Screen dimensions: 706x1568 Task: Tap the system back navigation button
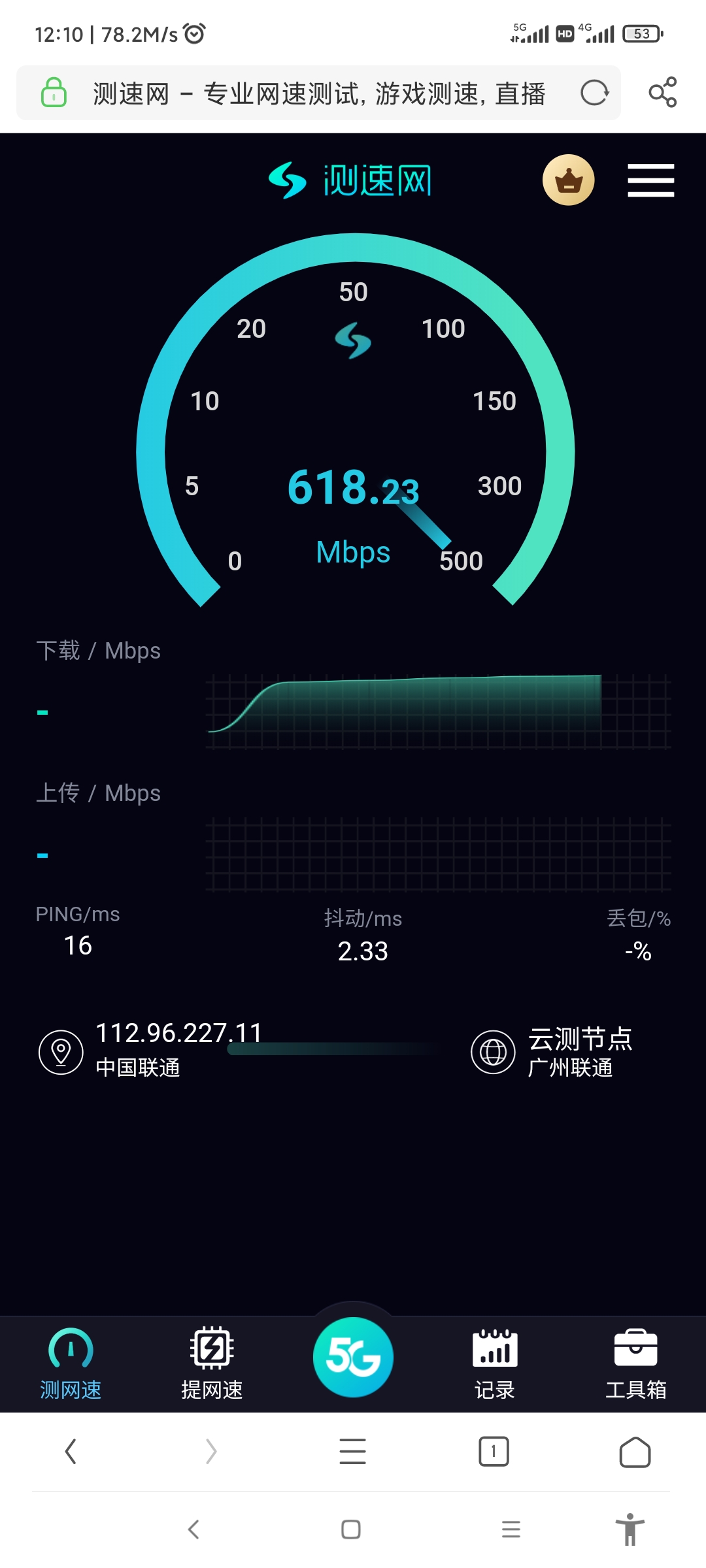tap(193, 1529)
